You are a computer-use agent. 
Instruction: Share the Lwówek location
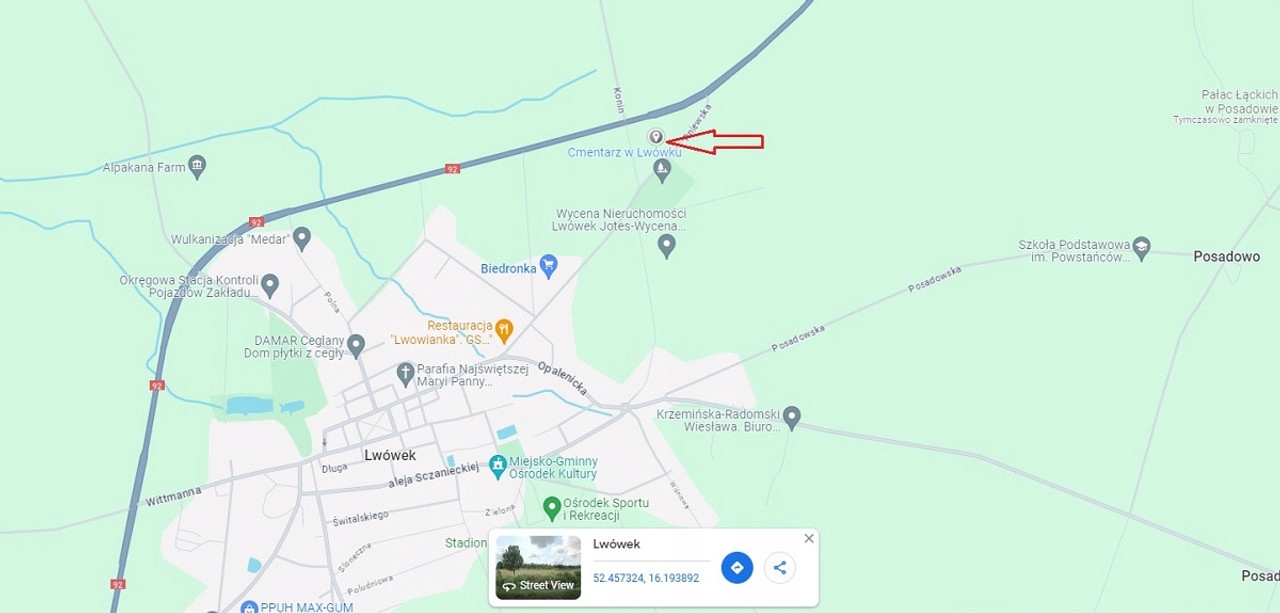pos(780,568)
